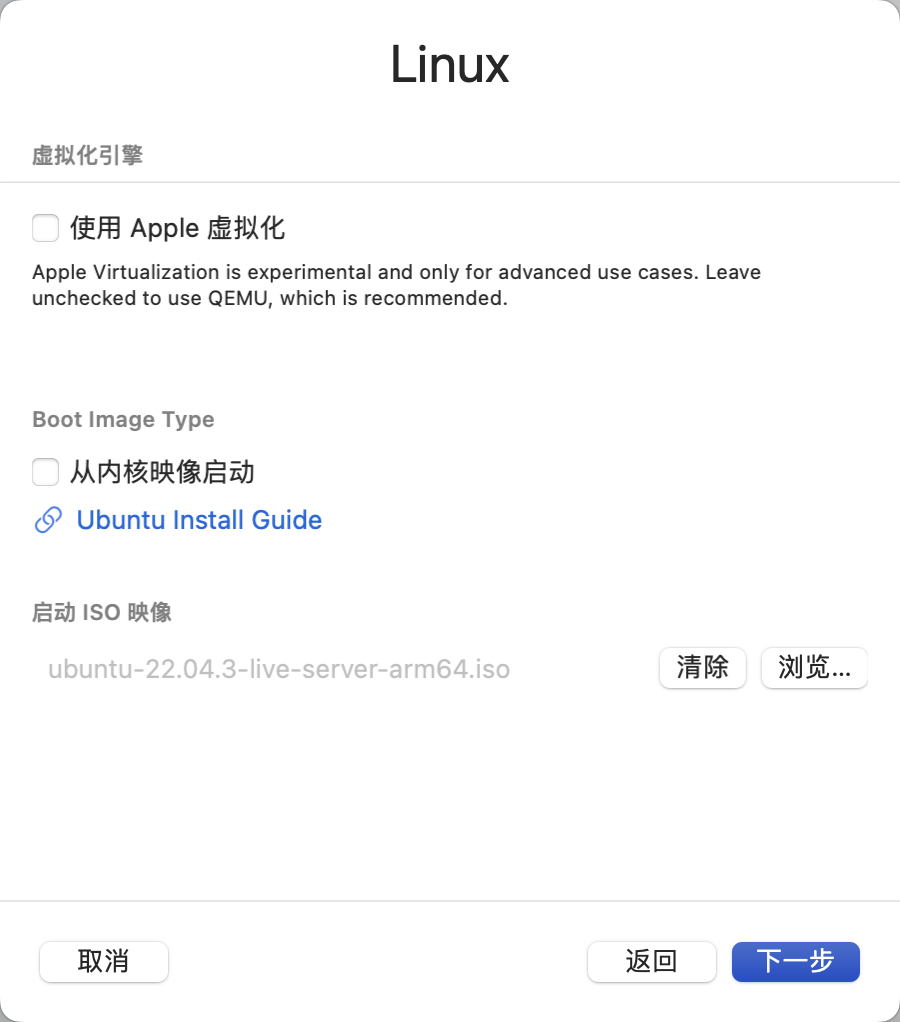The width and height of the screenshot is (900, 1022).
Task: Cancel with the 取消 button
Action: coord(103,962)
